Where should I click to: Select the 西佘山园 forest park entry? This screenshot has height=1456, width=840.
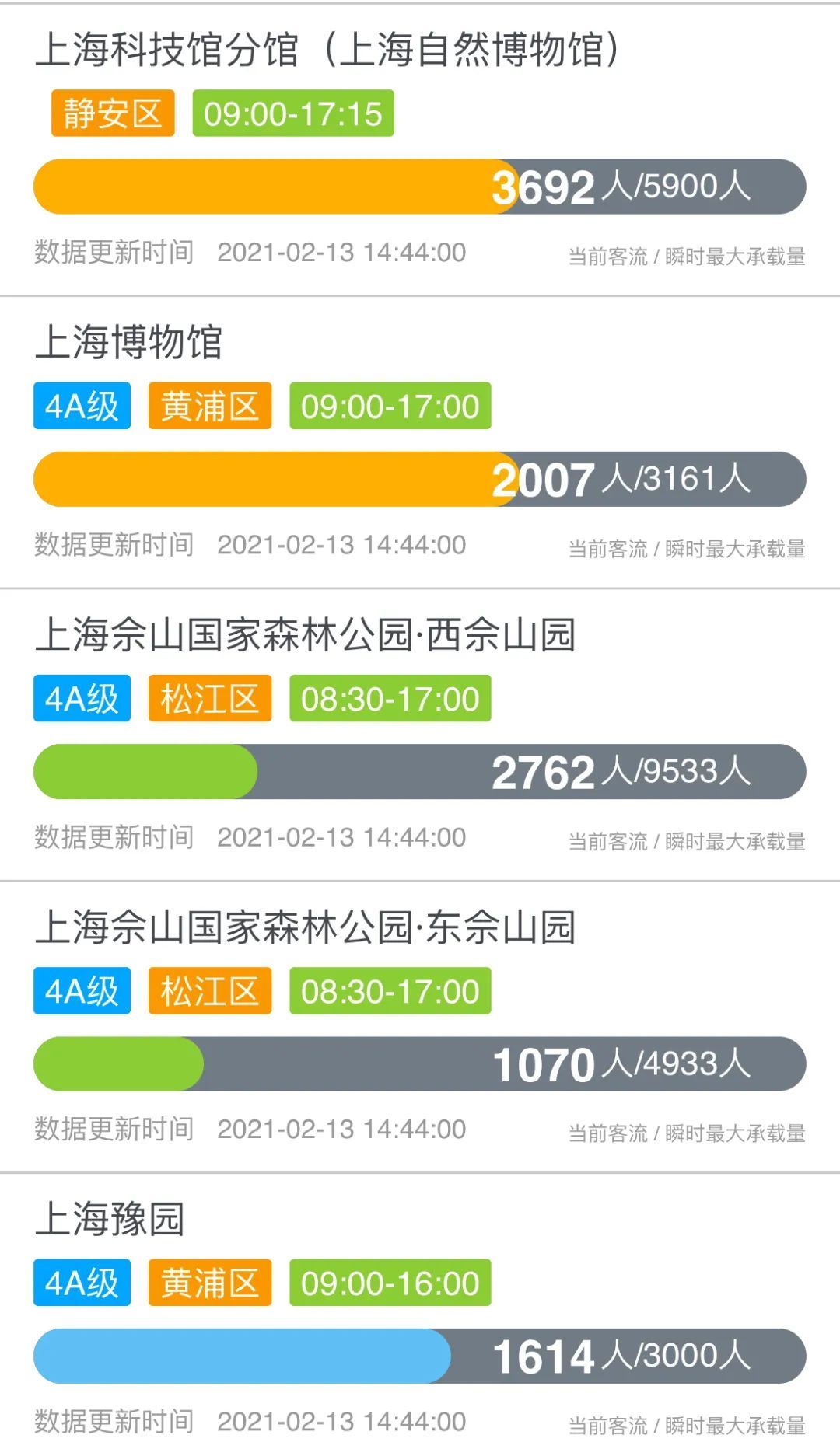pyautogui.click(x=305, y=634)
